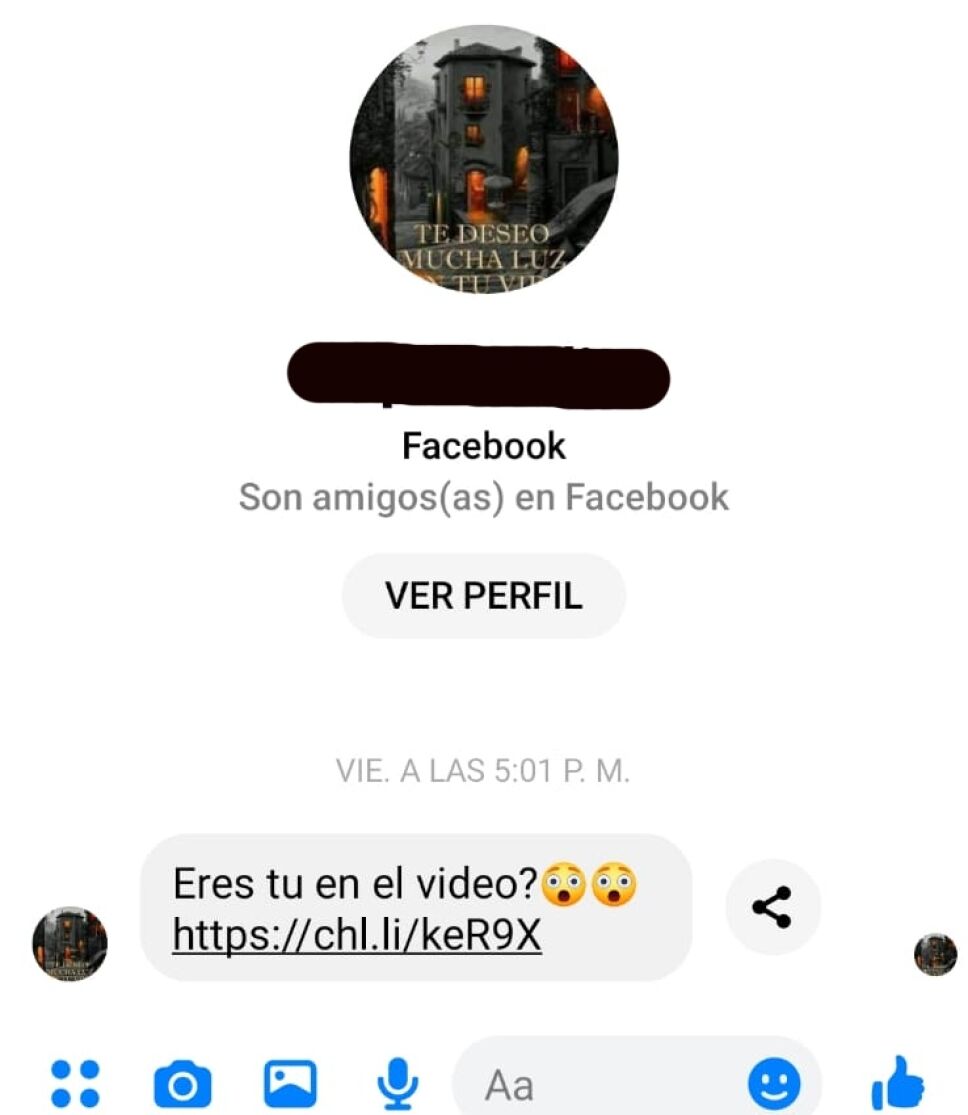Click the share icon next to the message

tap(772, 906)
